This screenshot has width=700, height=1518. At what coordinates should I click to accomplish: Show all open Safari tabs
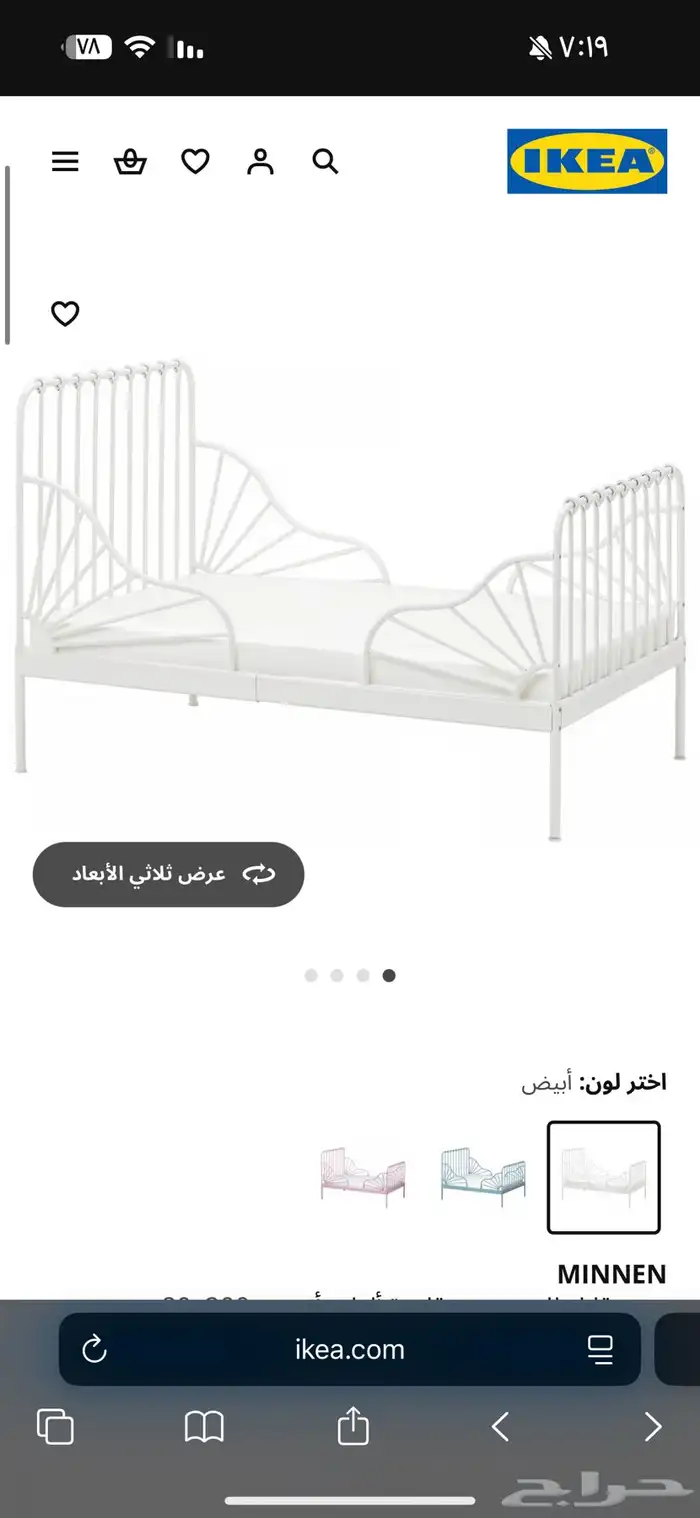tap(55, 1426)
